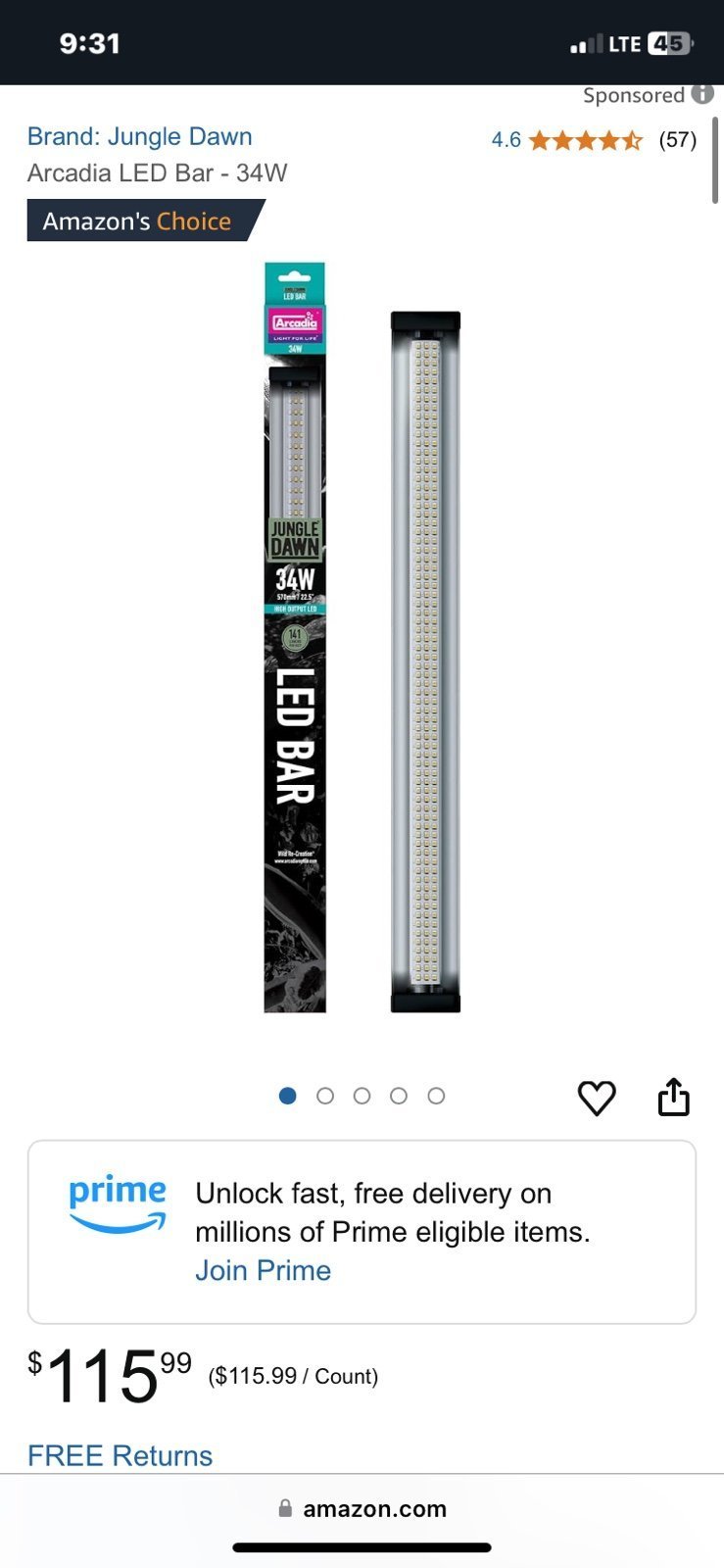Open the Sponsored info icon
Image resolution: width=724 pixels, height=1568 pixels.
pyautogui.click(x=702, y=94)
